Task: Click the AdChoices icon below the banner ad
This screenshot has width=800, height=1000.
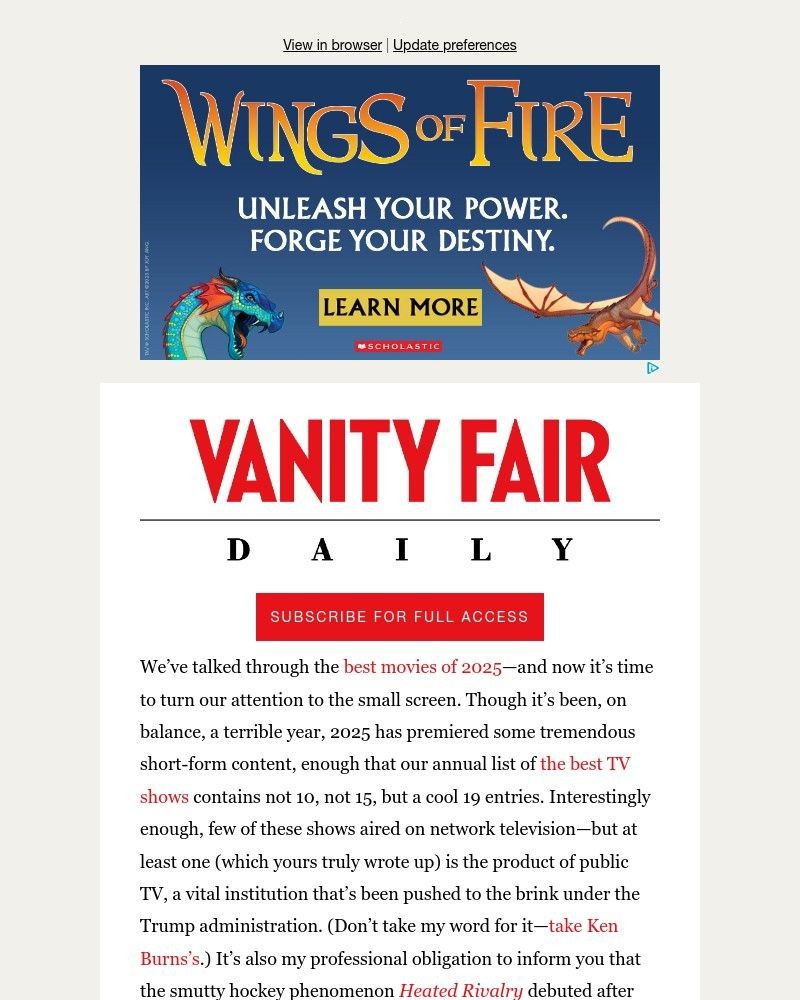Action: click(x=653, y=368)
